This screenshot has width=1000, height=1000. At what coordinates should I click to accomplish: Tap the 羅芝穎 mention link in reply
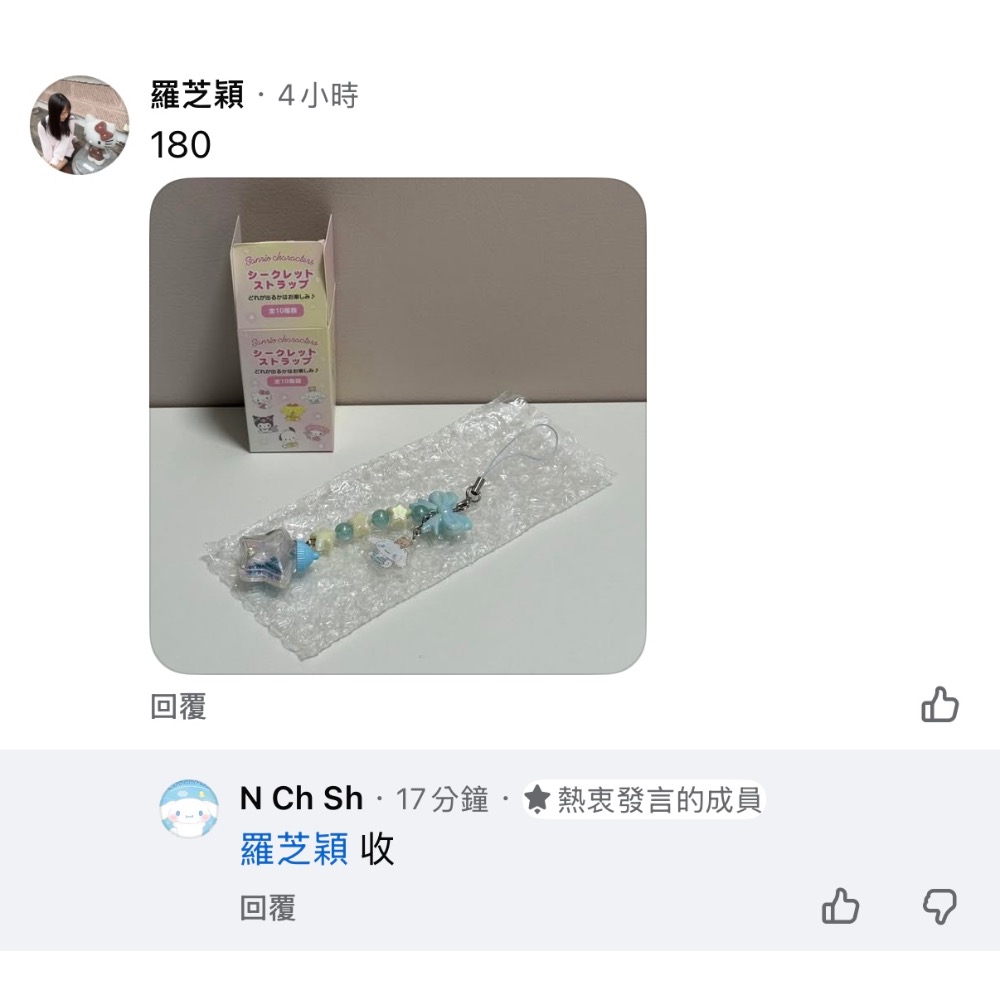click(294, 849)
